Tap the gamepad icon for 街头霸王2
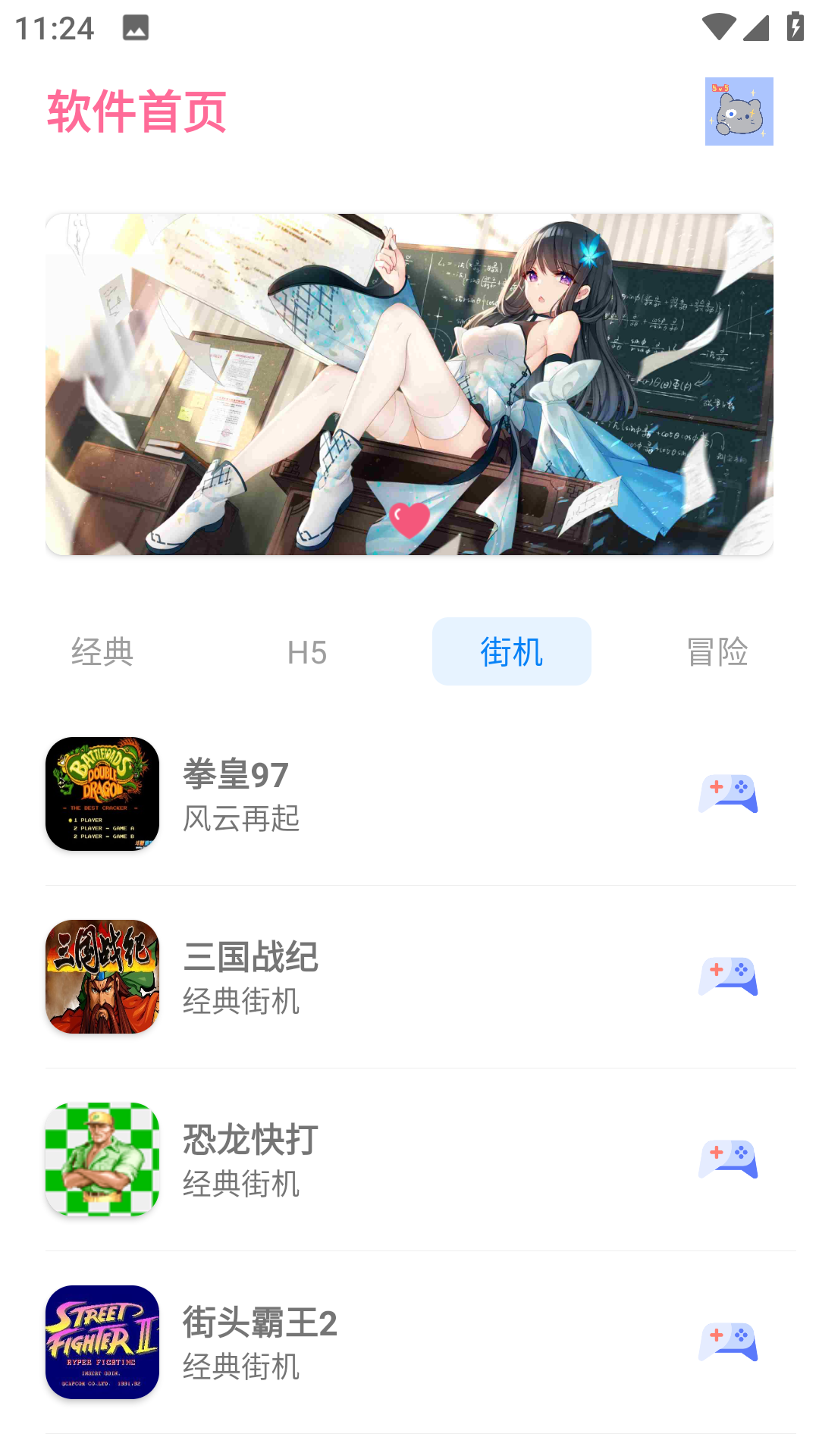Screen dimensions: 819x1456 click(728, 1342)
